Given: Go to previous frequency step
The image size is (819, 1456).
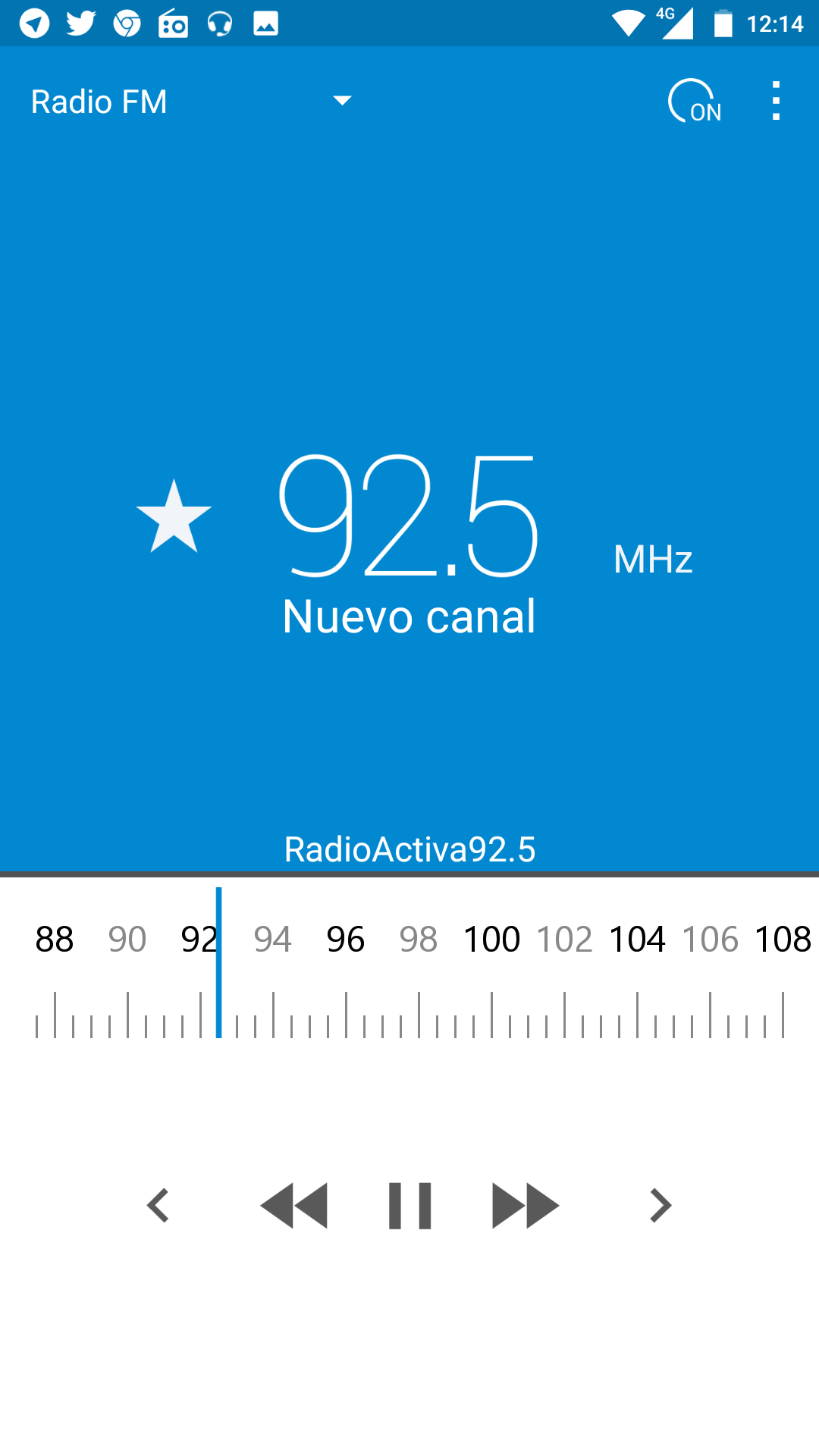Looking at the screenshot, I should (158, 1205).
